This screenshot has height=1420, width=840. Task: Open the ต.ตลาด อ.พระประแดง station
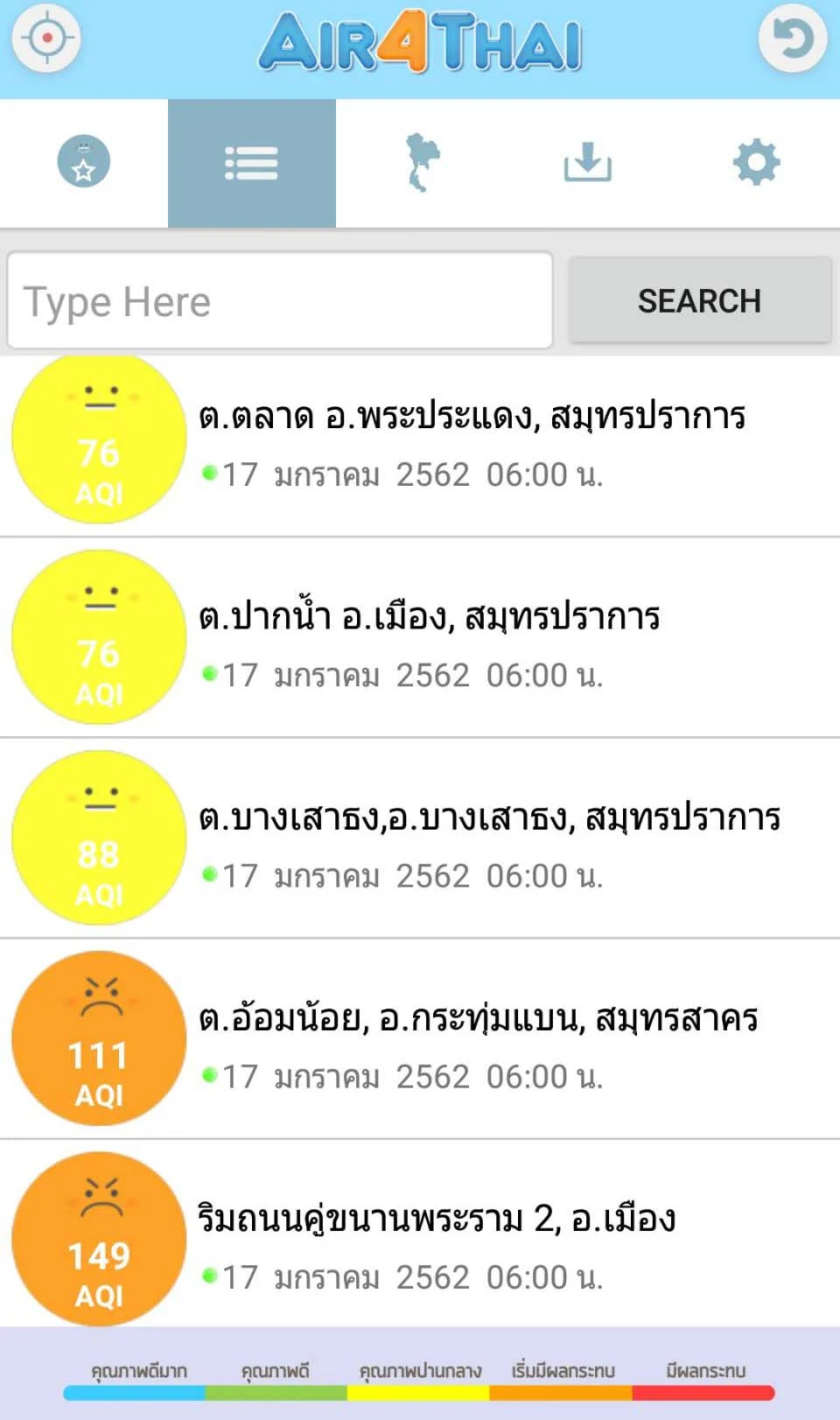(420, 445)
